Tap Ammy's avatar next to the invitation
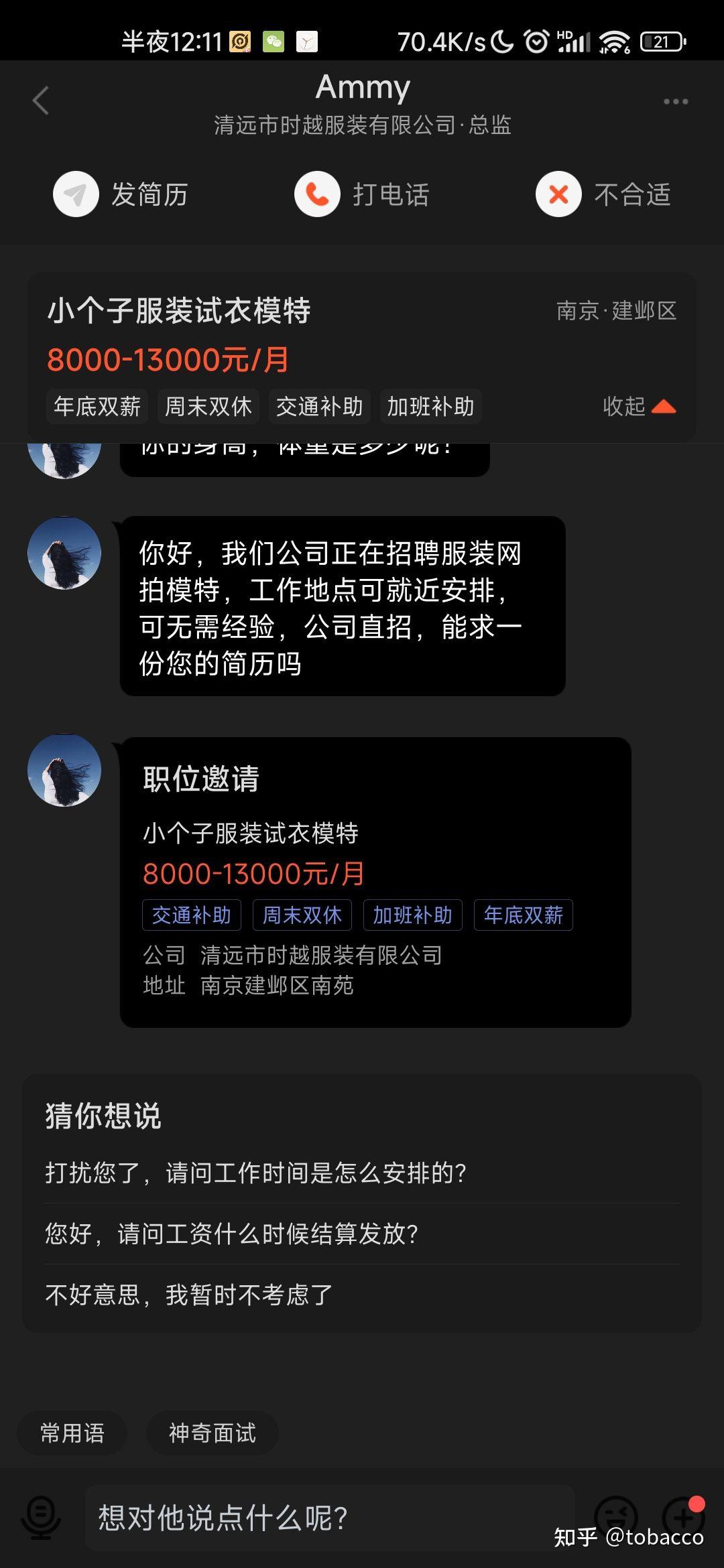 64,769
